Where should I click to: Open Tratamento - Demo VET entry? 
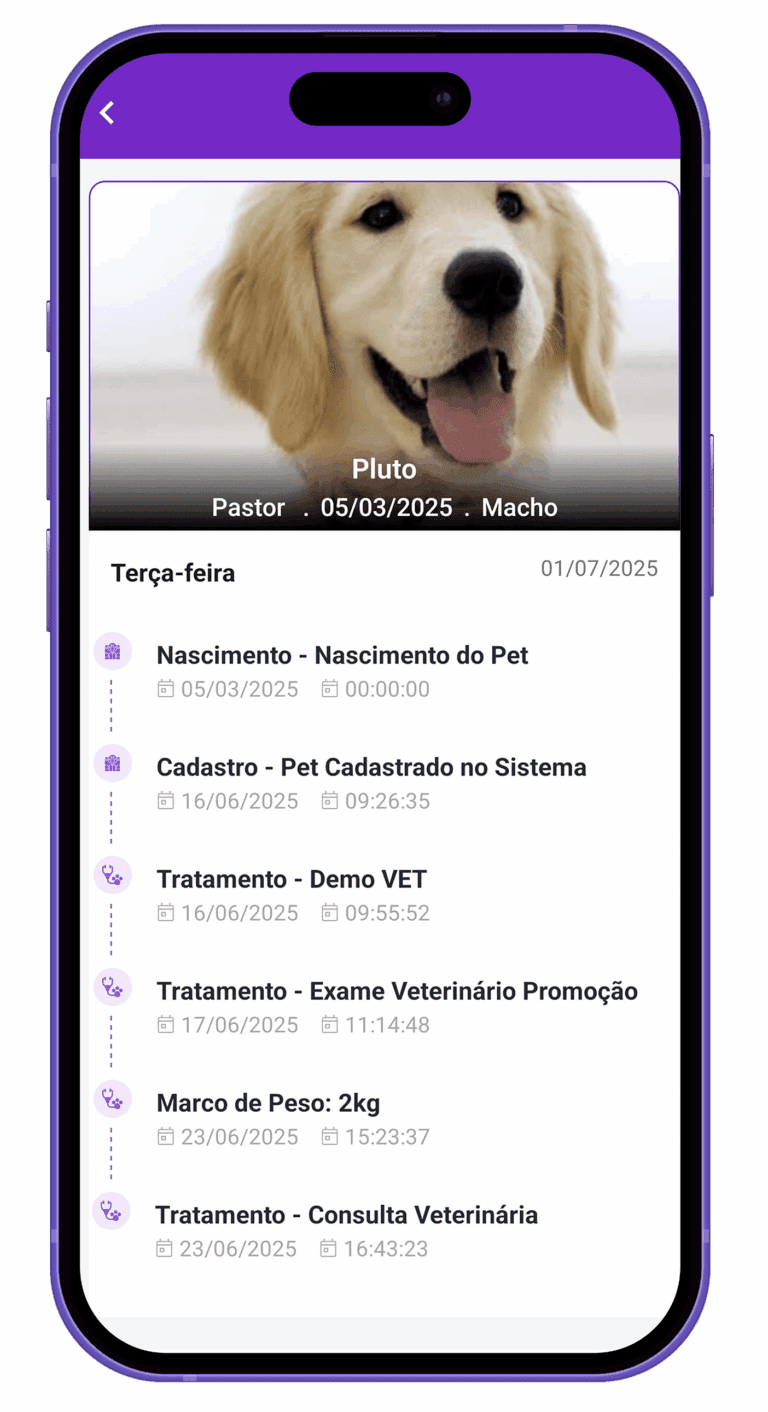pos(291,880)
